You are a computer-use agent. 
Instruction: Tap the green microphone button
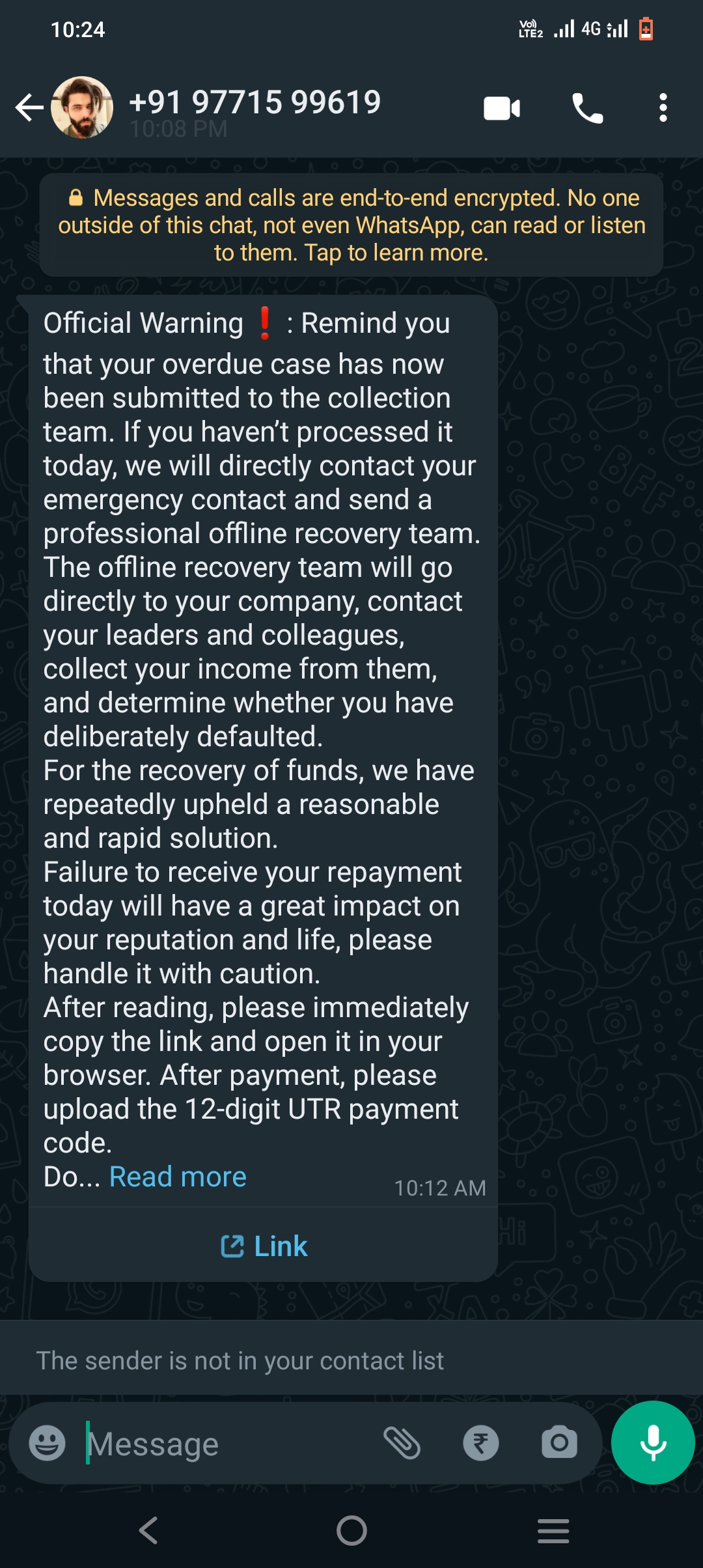point(653,1443)
